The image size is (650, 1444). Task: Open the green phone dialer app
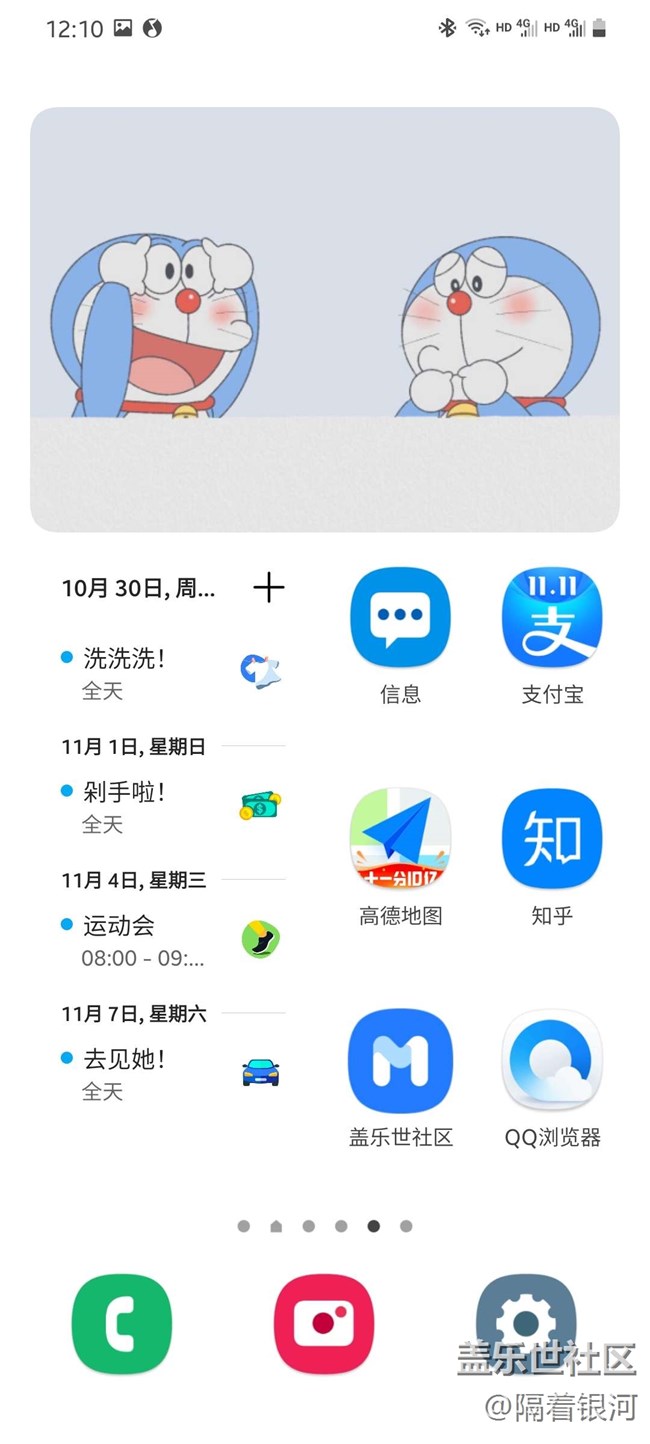point(122,1324)
